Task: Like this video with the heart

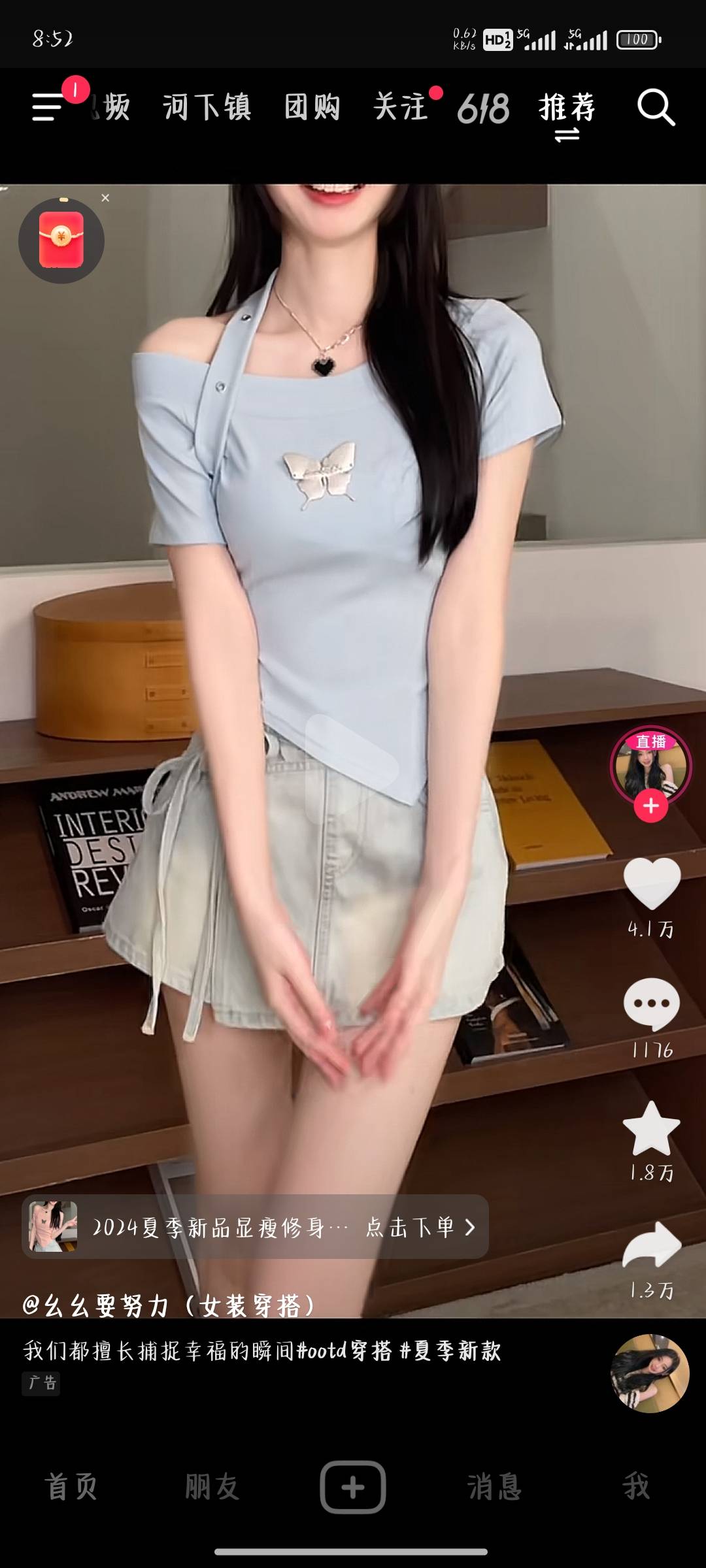Action: 652,883
